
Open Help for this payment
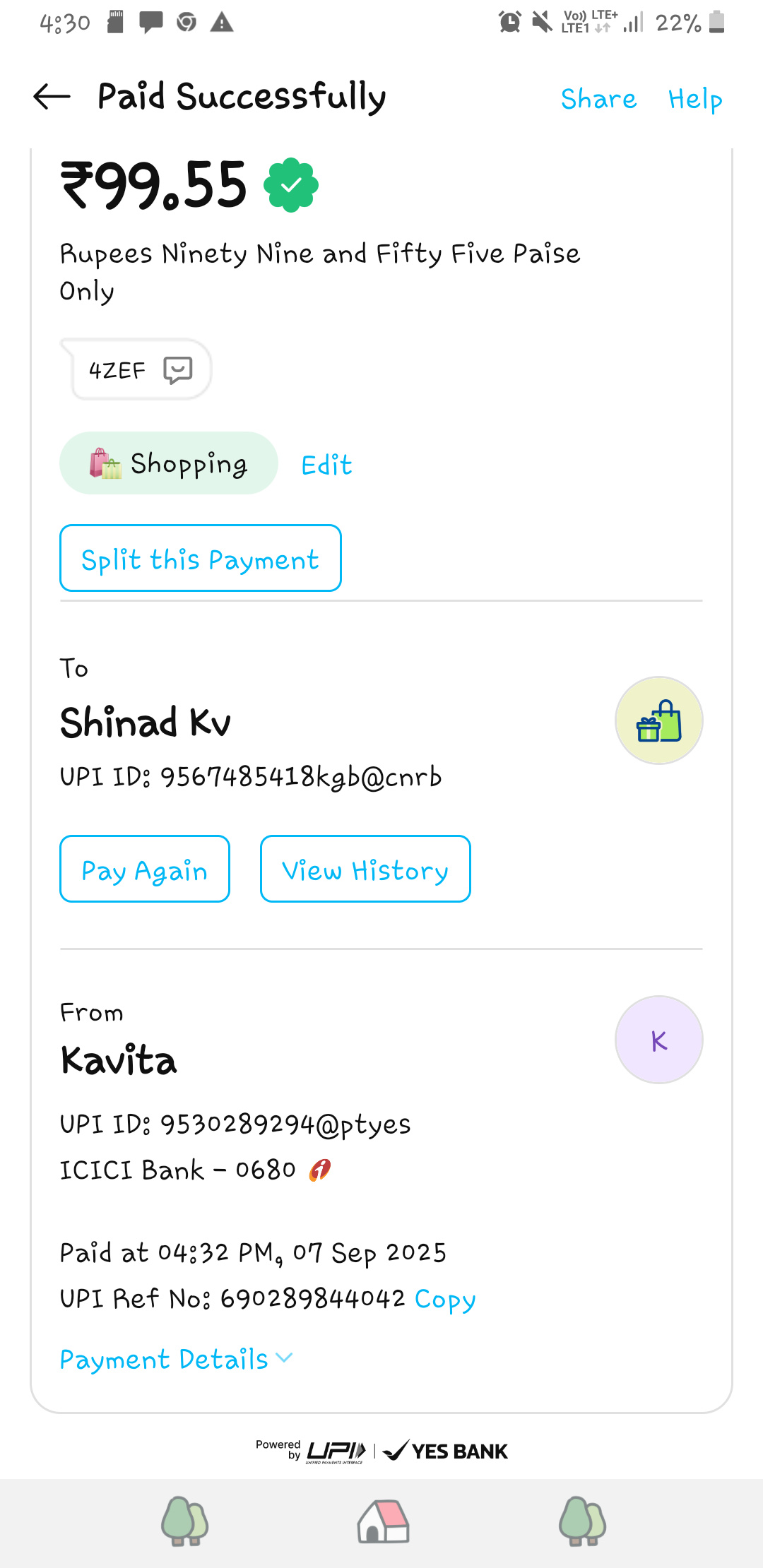pos(695,99)
